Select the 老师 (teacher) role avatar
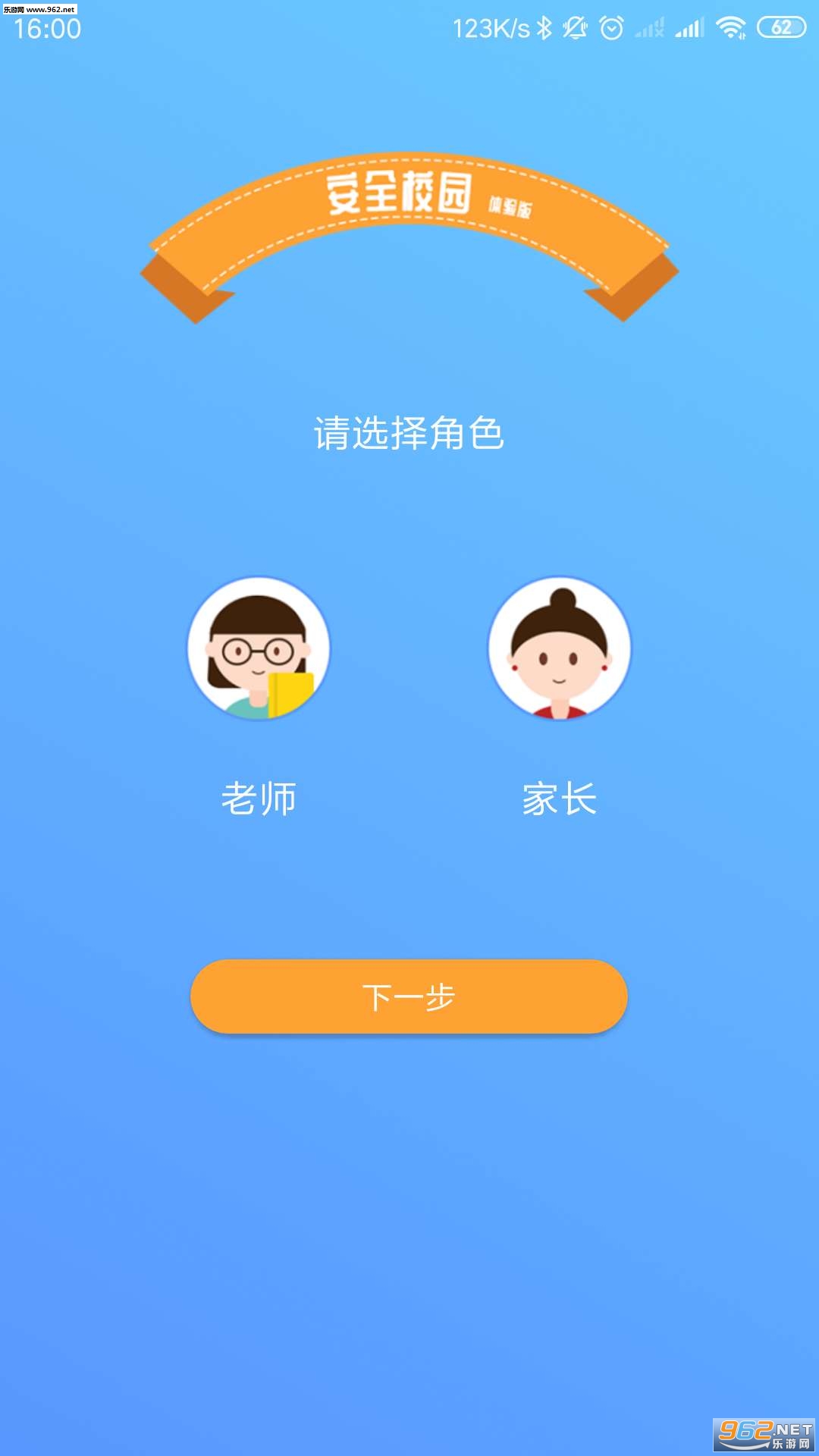This screenshot has height=1456, width=819. pyautogui.click(x=259, y=648)
